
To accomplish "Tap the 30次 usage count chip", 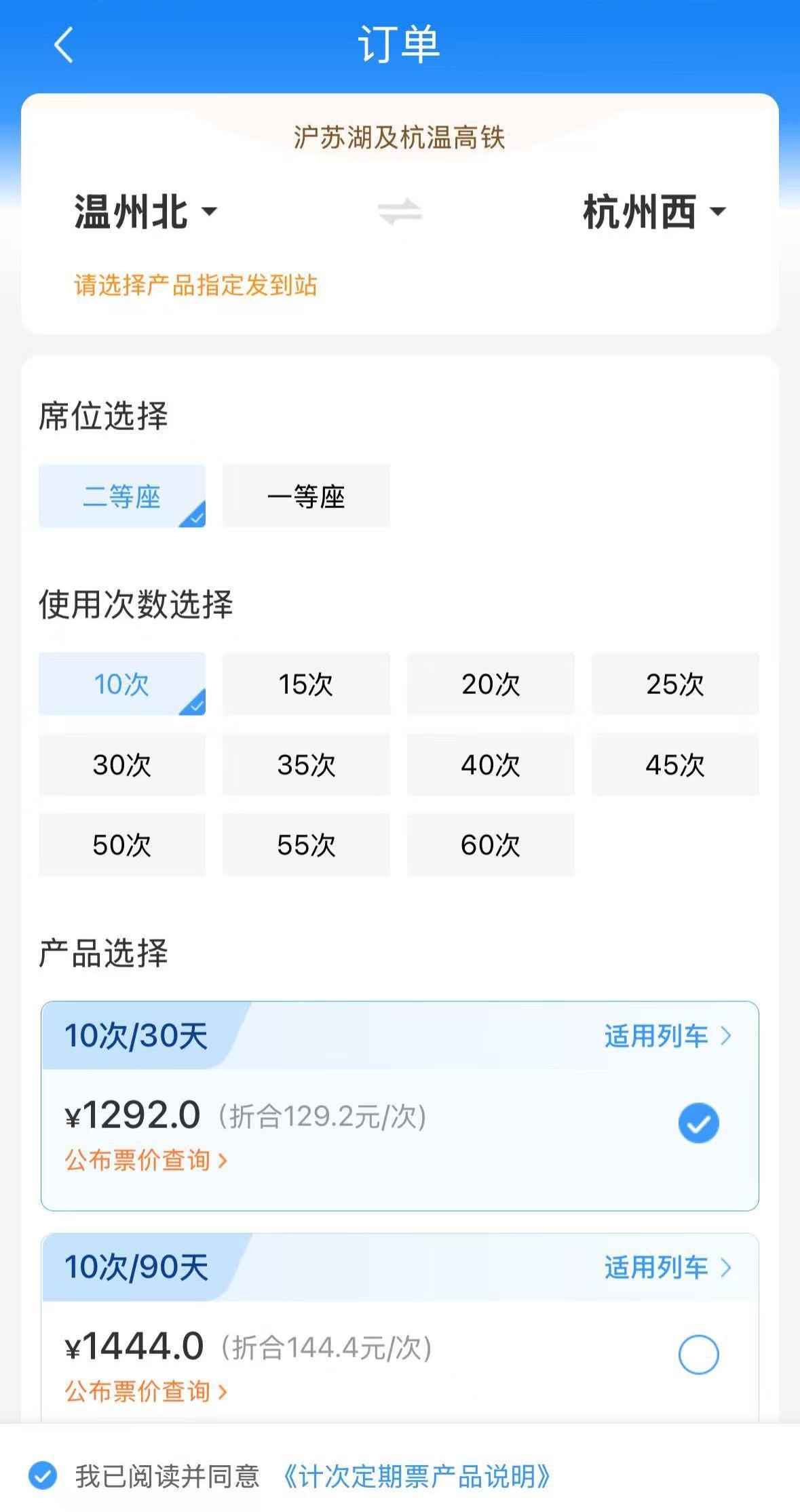I will click(122, 764).
